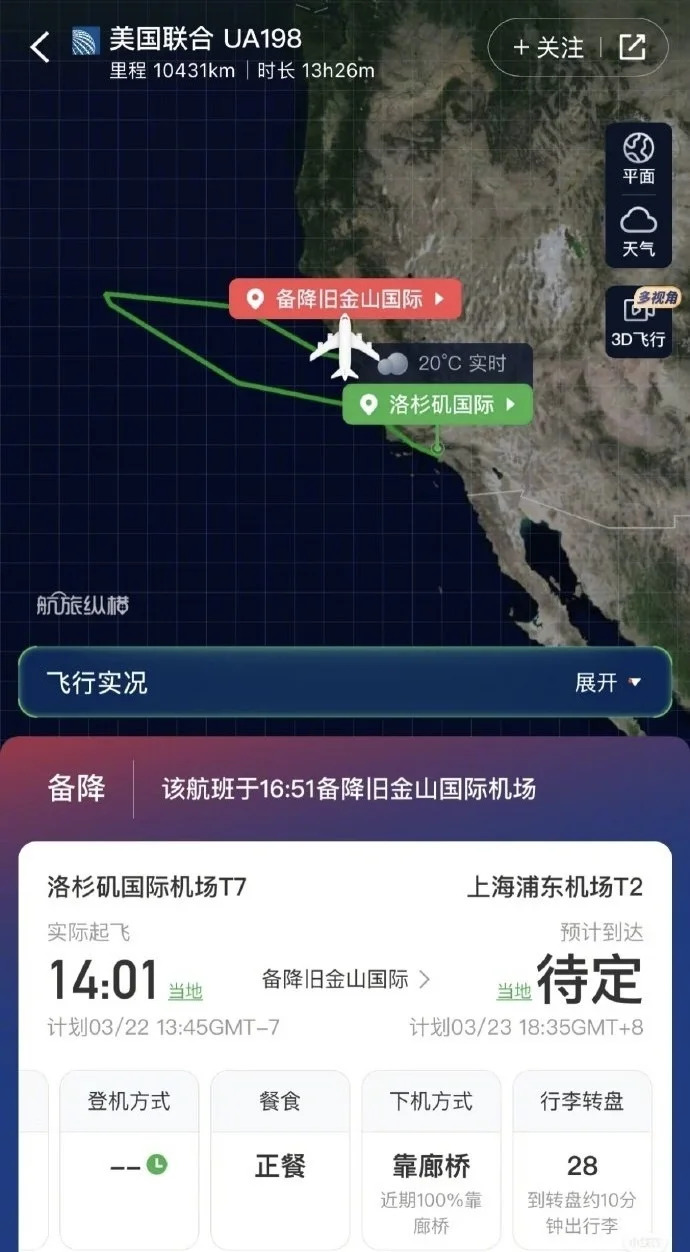Show the 天气 weather layer
The image size is (690, 1252).
[x=638, y=232]
